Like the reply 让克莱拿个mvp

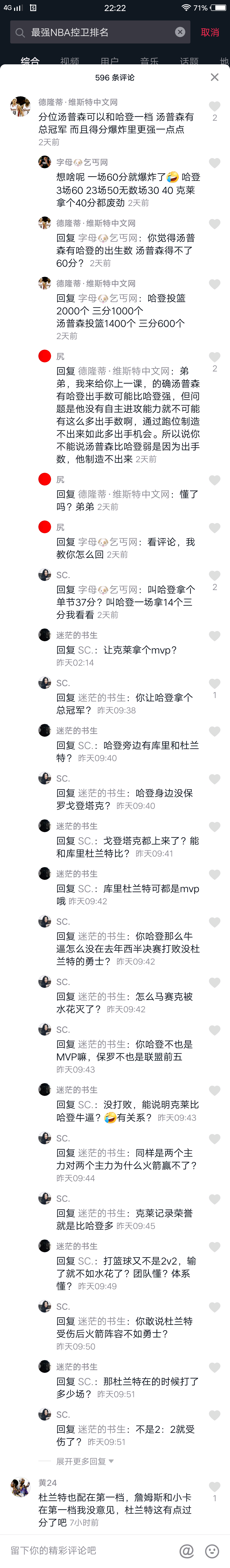(214, 636)
